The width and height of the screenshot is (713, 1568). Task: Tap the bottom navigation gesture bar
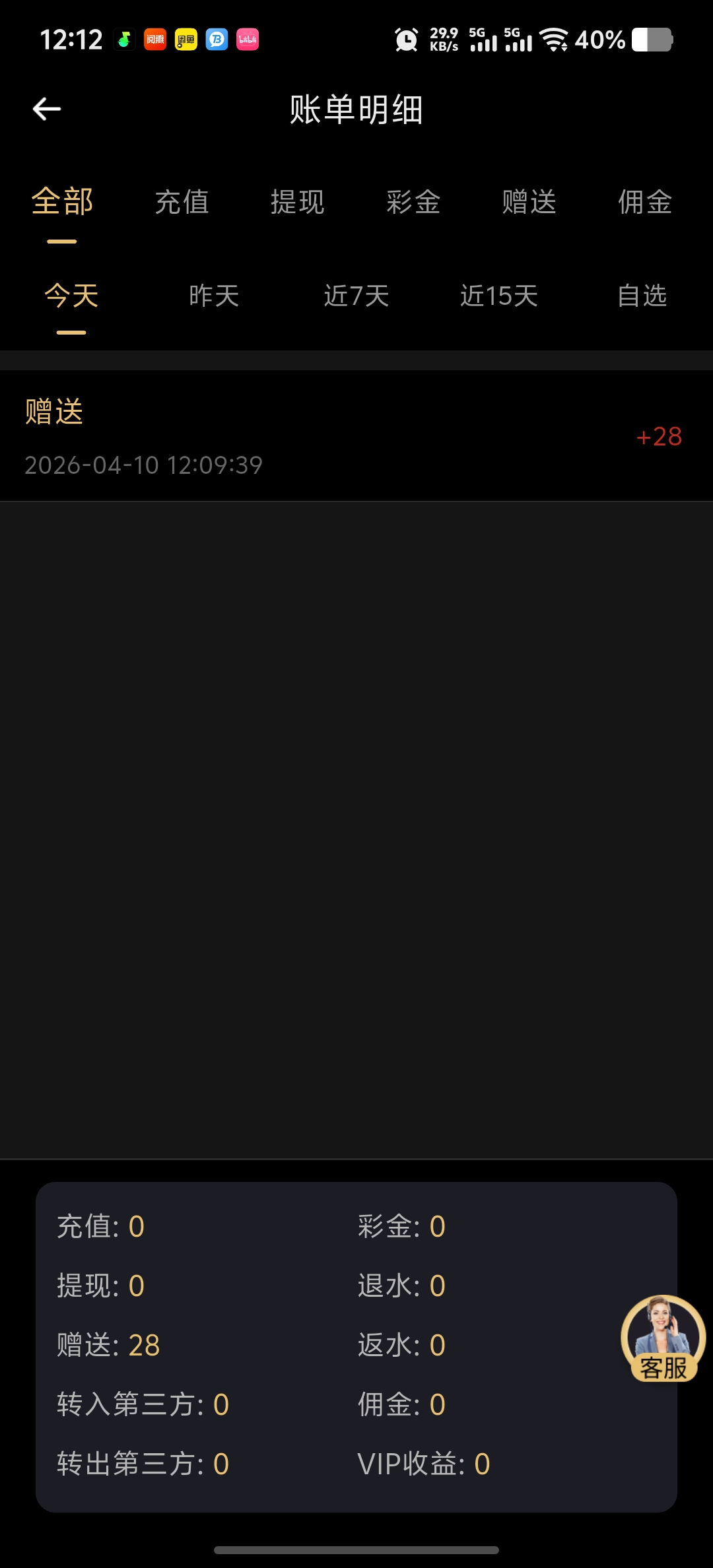[x=356, y=1549]
